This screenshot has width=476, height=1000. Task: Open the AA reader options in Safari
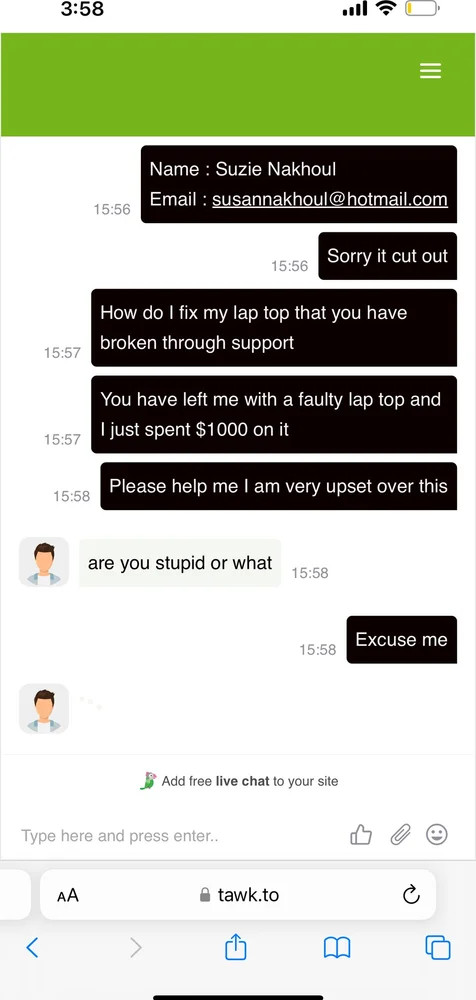(x=68, y=895)
